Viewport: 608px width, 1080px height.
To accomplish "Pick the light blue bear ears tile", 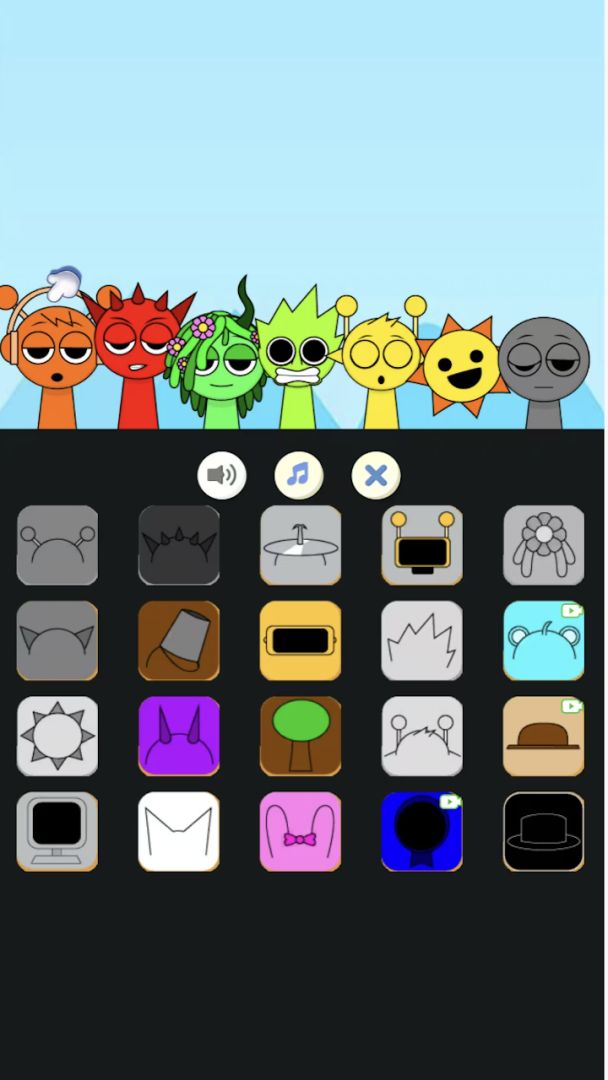I will (x=543, y=641).
